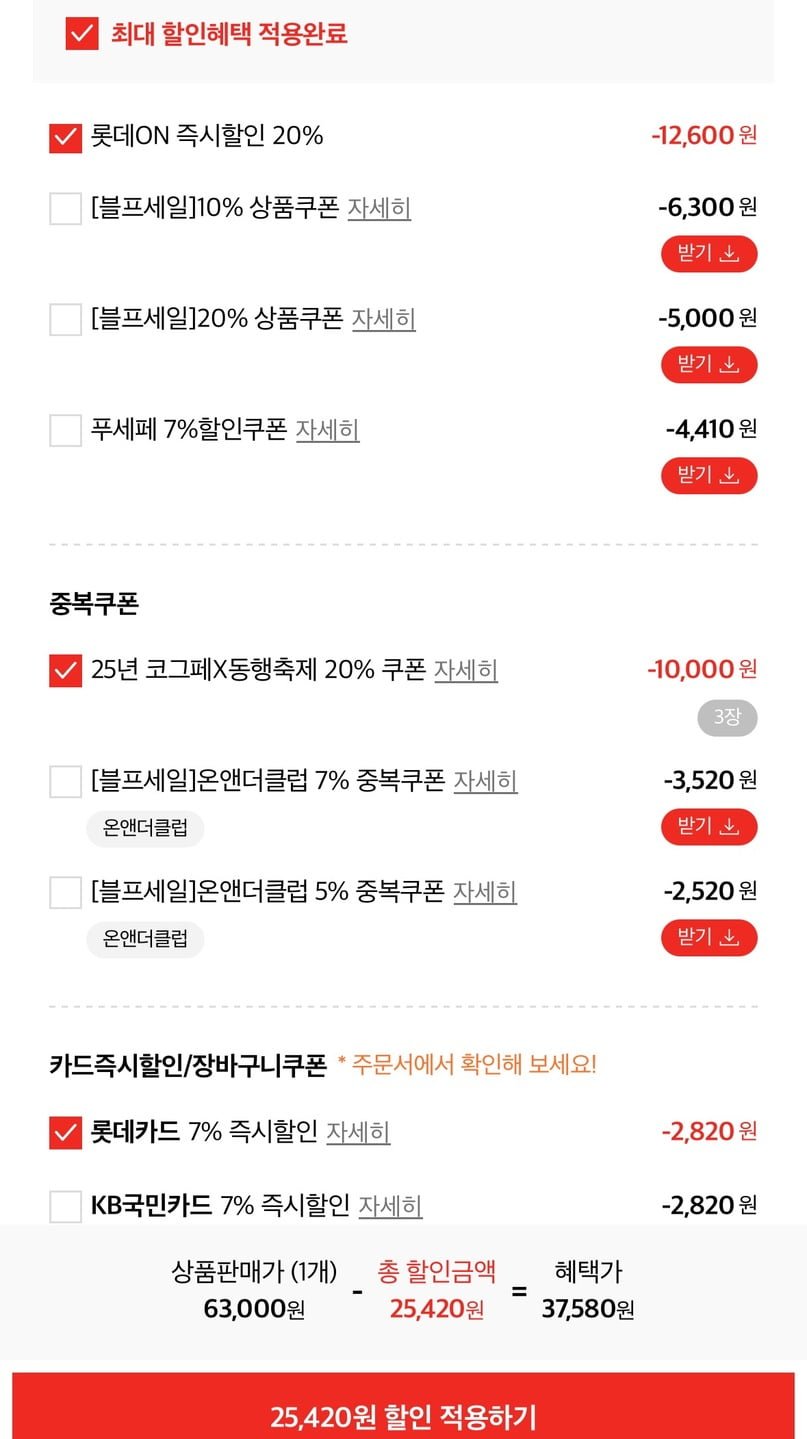
Task: Apply the discount with 25,420원 할인 적용하기
Action: (x=403, y=1415)
